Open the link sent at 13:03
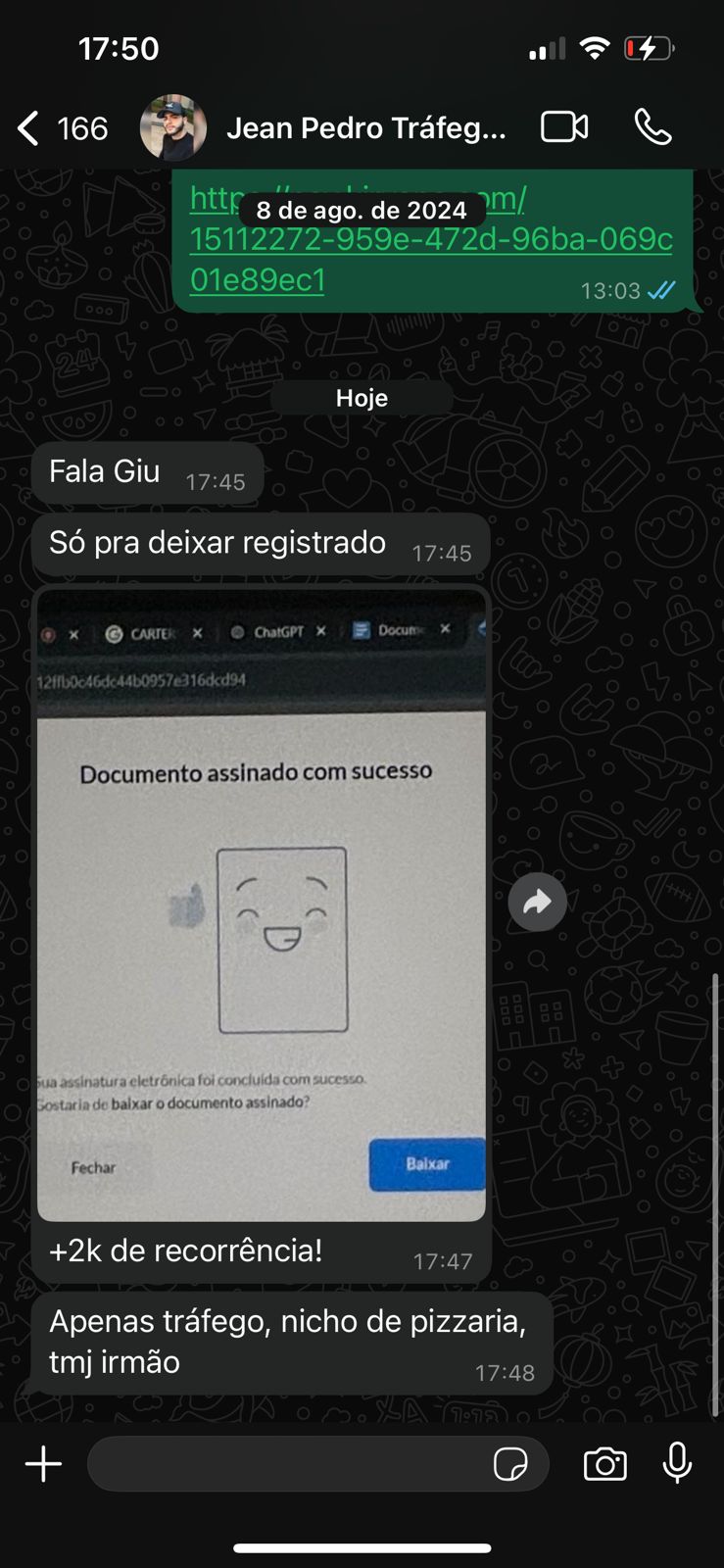The width and height of the screenshot is (724, 1568). 430,241
